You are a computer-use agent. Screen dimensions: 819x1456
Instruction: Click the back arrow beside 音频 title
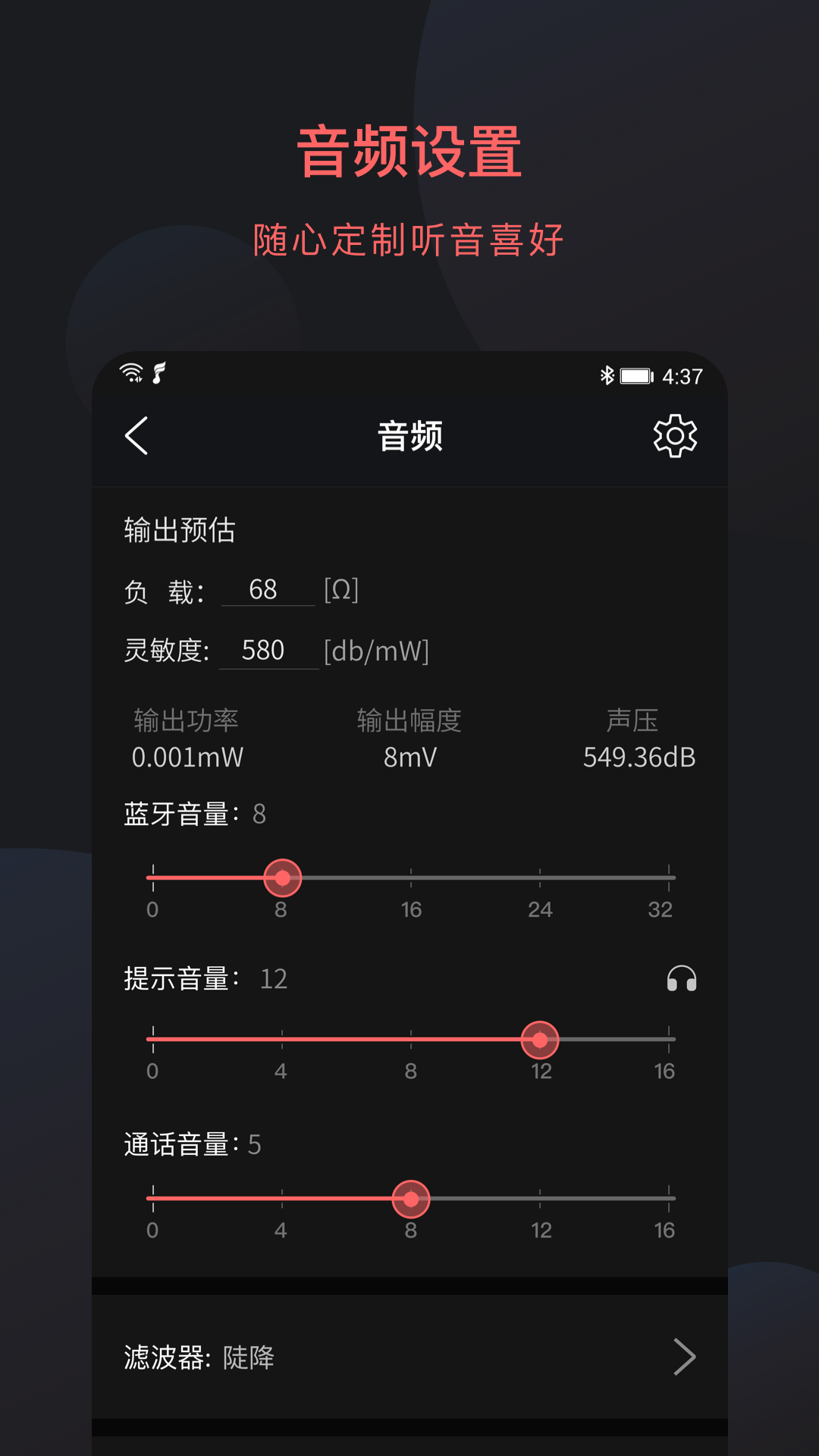(136, 436)
